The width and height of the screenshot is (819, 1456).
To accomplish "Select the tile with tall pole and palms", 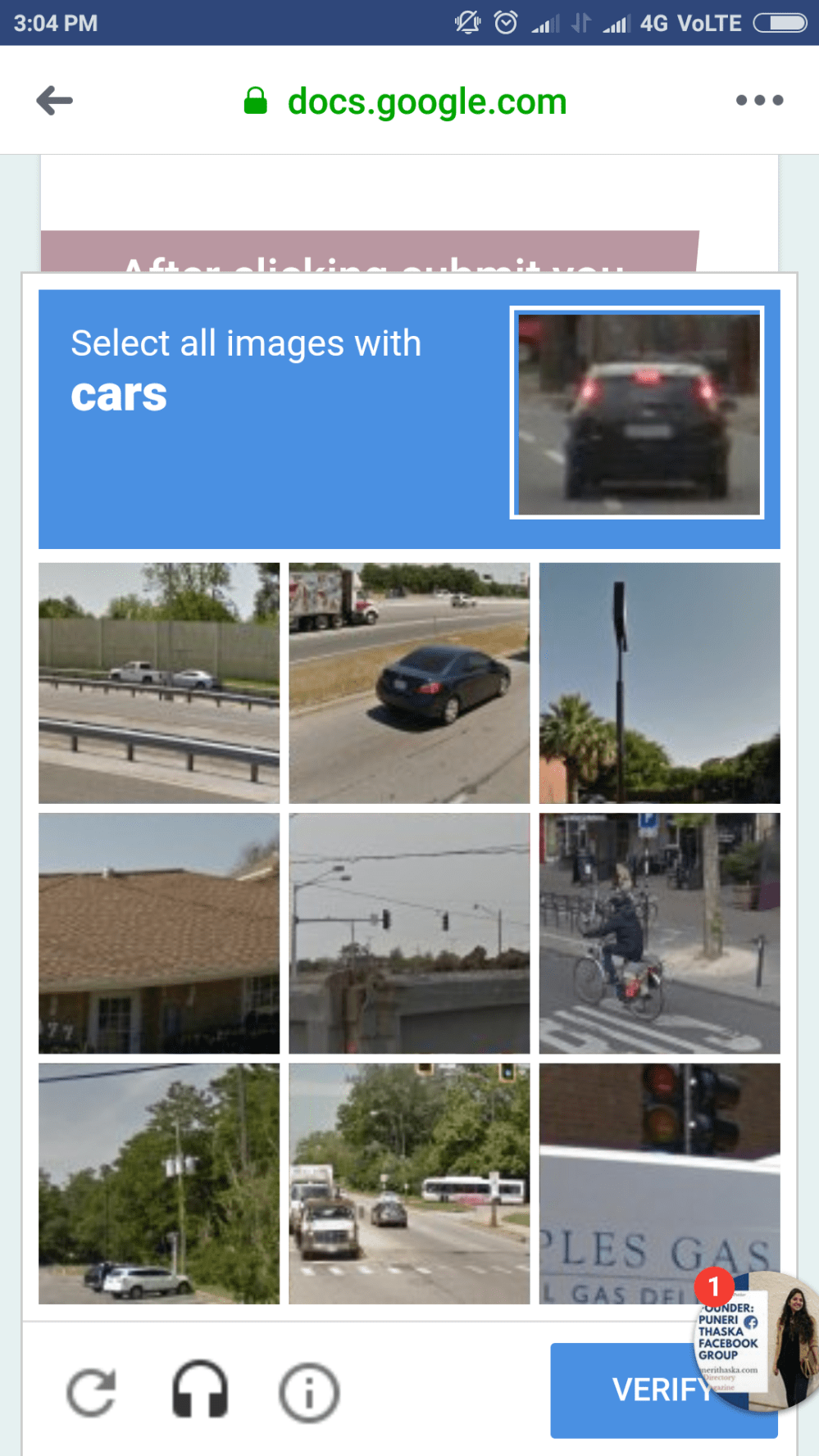I will coord(659,683).
